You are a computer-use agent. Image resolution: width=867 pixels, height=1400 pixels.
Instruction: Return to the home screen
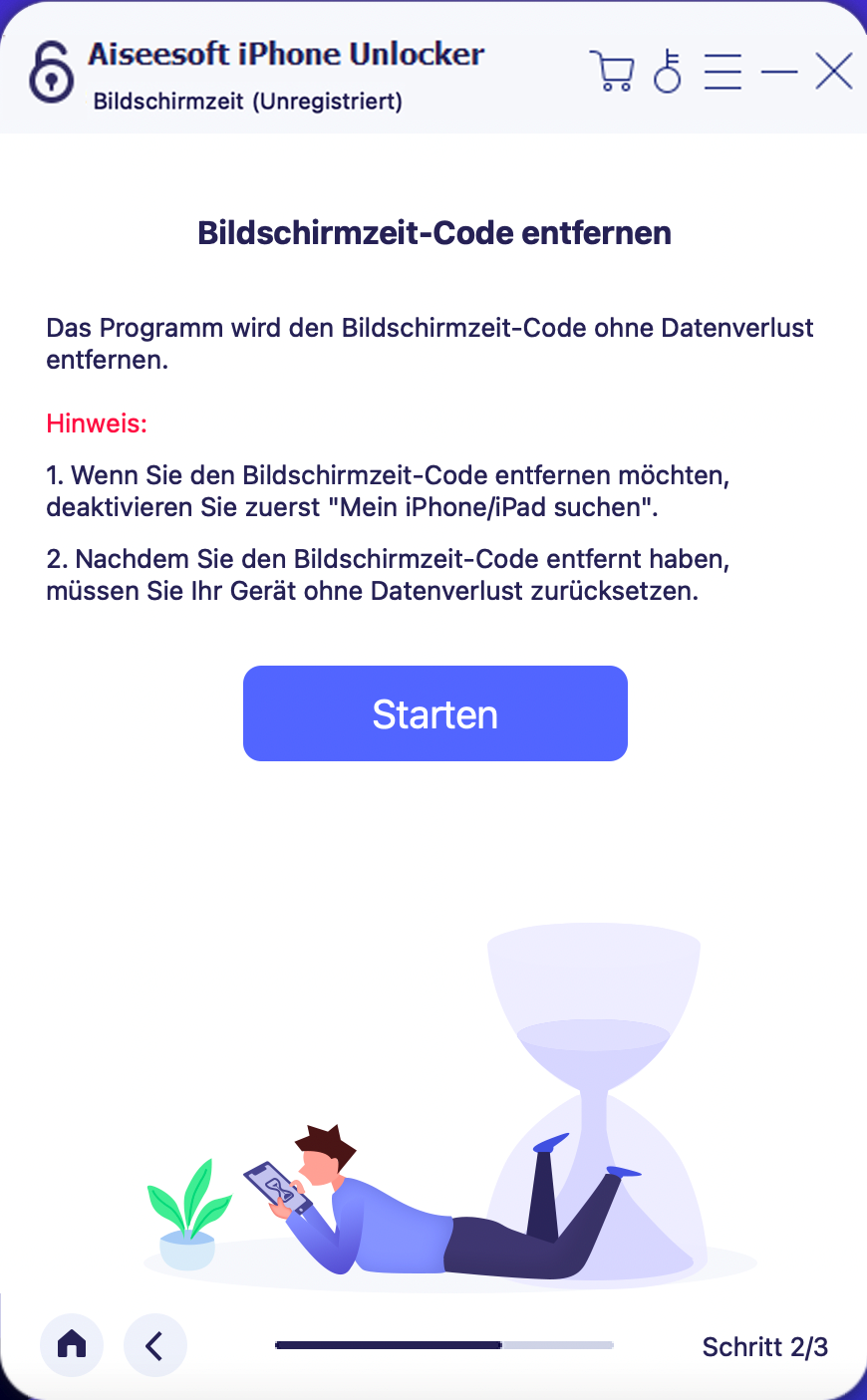[x=72, y=1345]
